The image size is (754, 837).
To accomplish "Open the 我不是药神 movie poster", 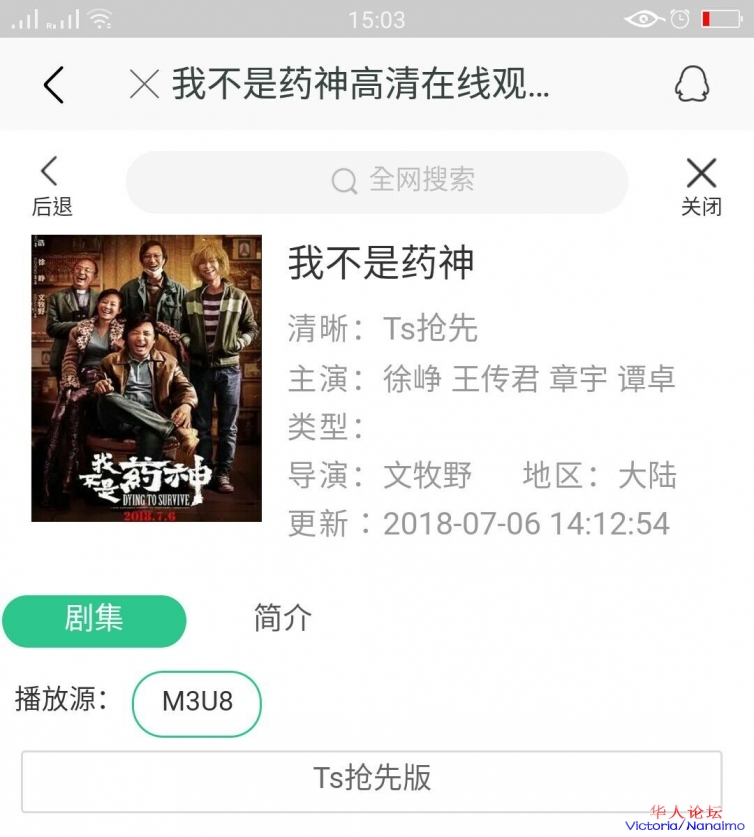I will (x=147, y=378).
